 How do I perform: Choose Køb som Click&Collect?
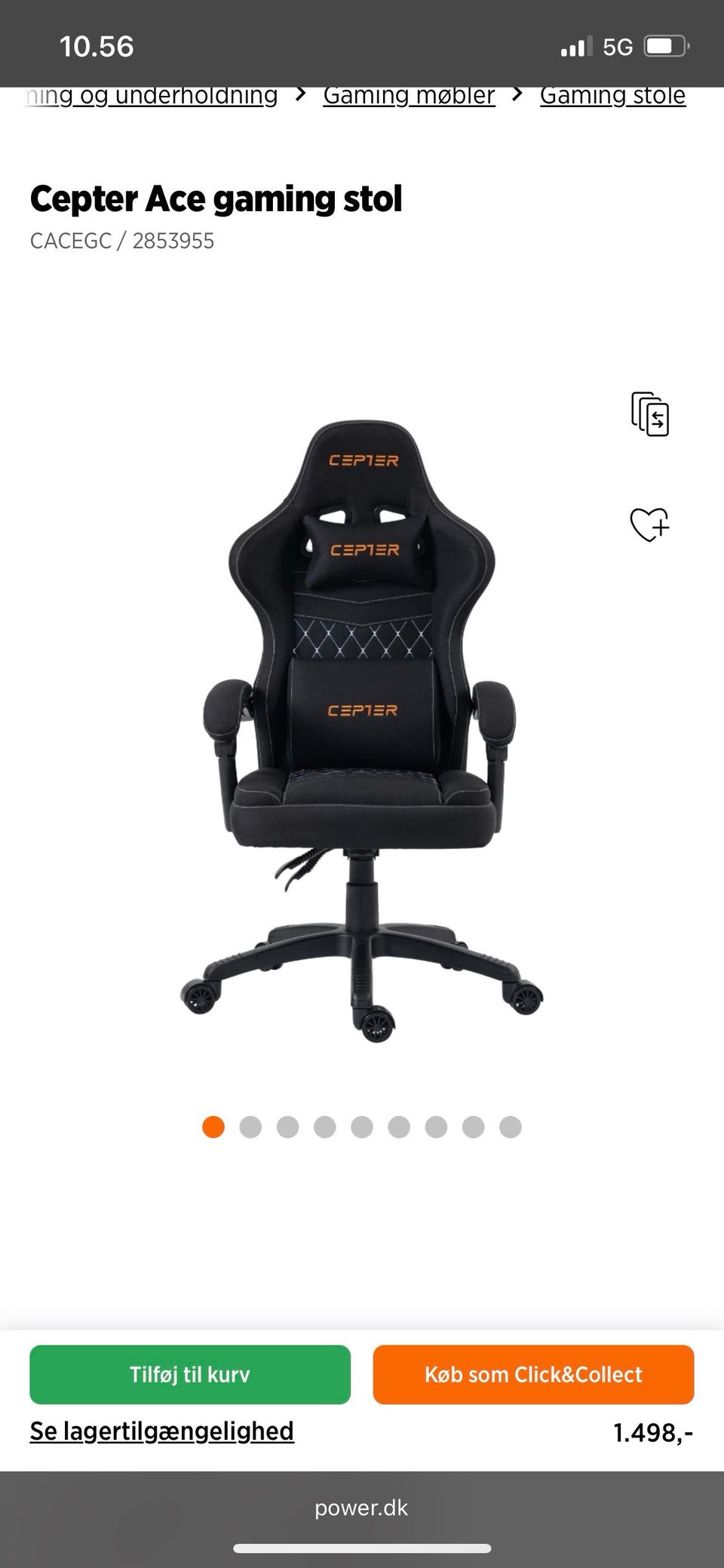(x=533, y=1374)
